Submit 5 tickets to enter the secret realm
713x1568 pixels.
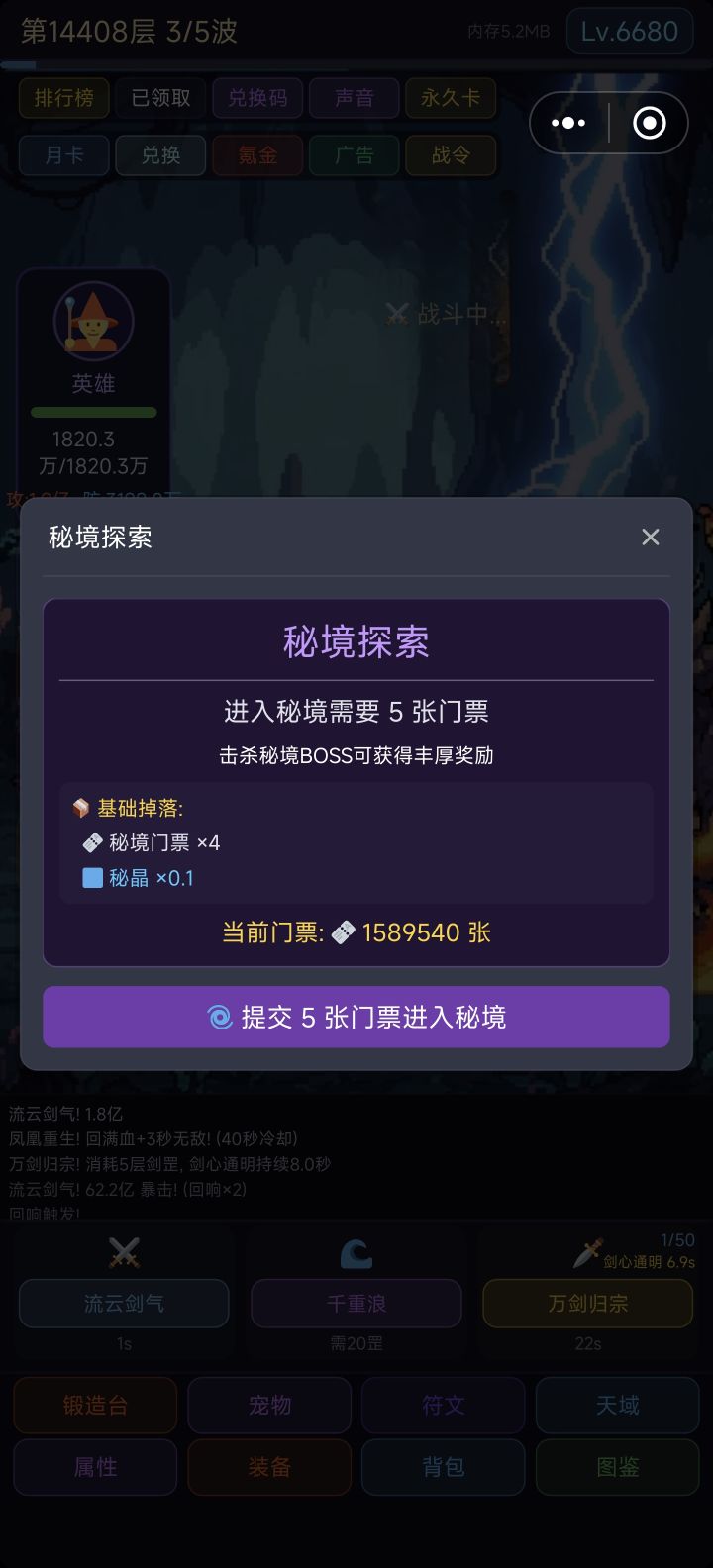point(356,1017)
